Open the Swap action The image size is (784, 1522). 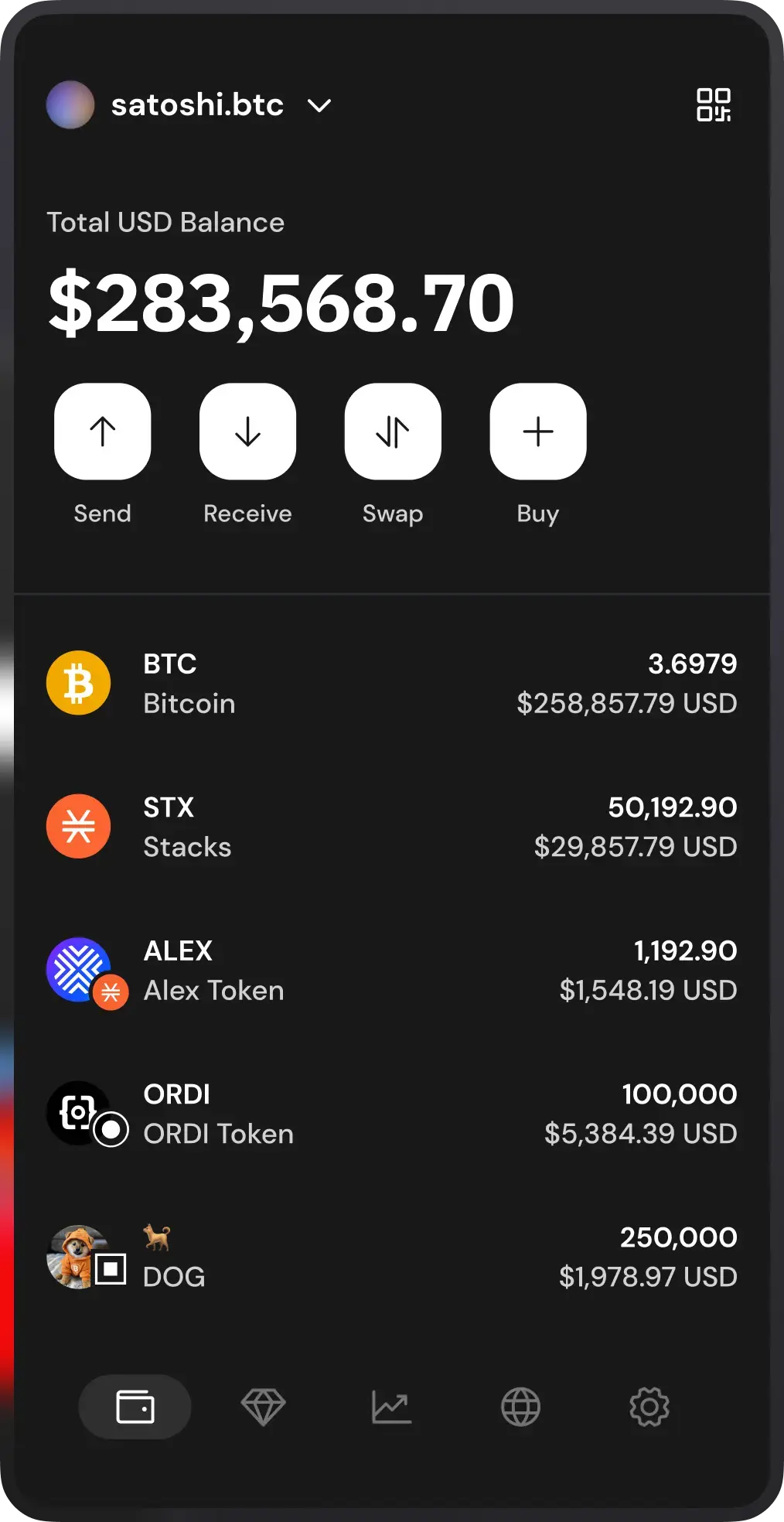click(393, 432)
